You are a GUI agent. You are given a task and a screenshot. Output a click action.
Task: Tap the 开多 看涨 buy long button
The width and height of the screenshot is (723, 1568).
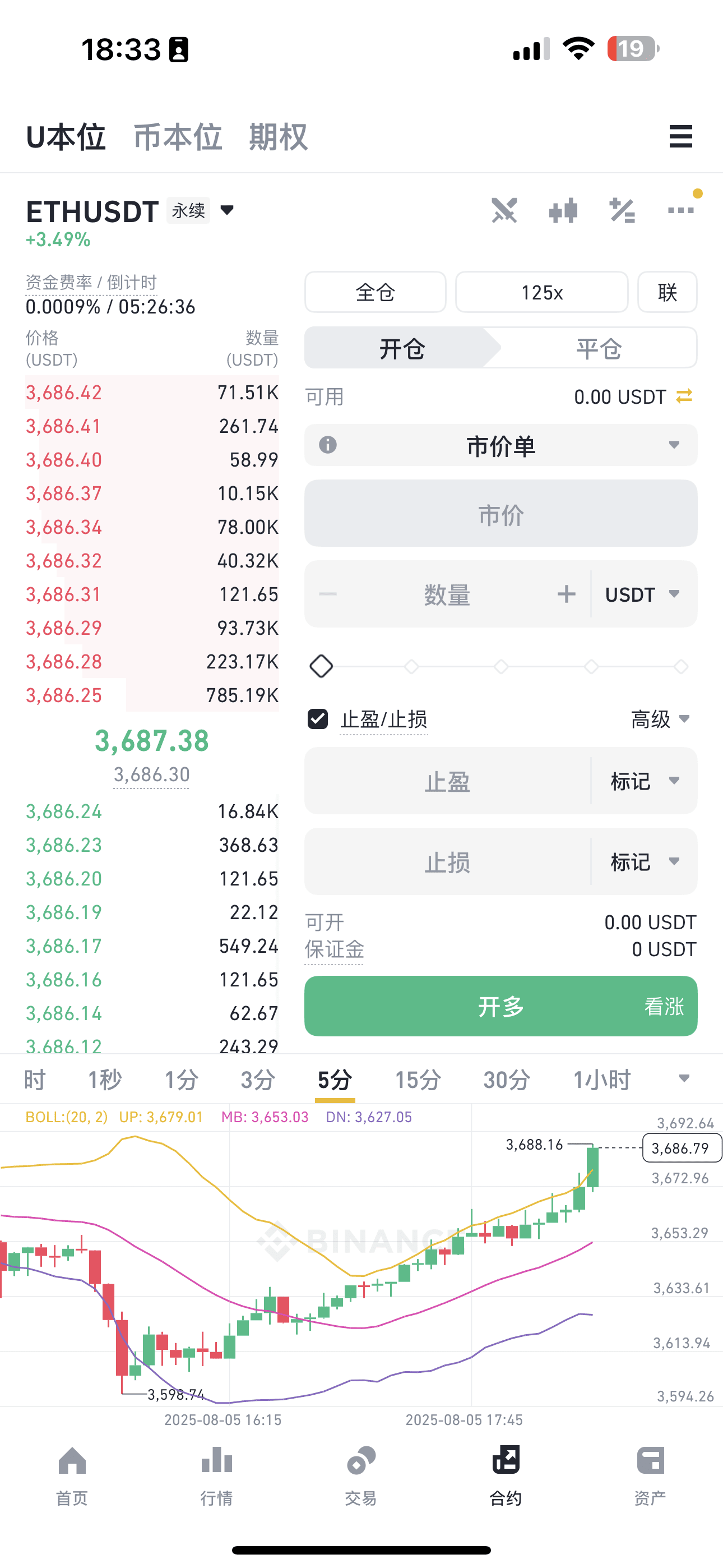[501, 1006]
